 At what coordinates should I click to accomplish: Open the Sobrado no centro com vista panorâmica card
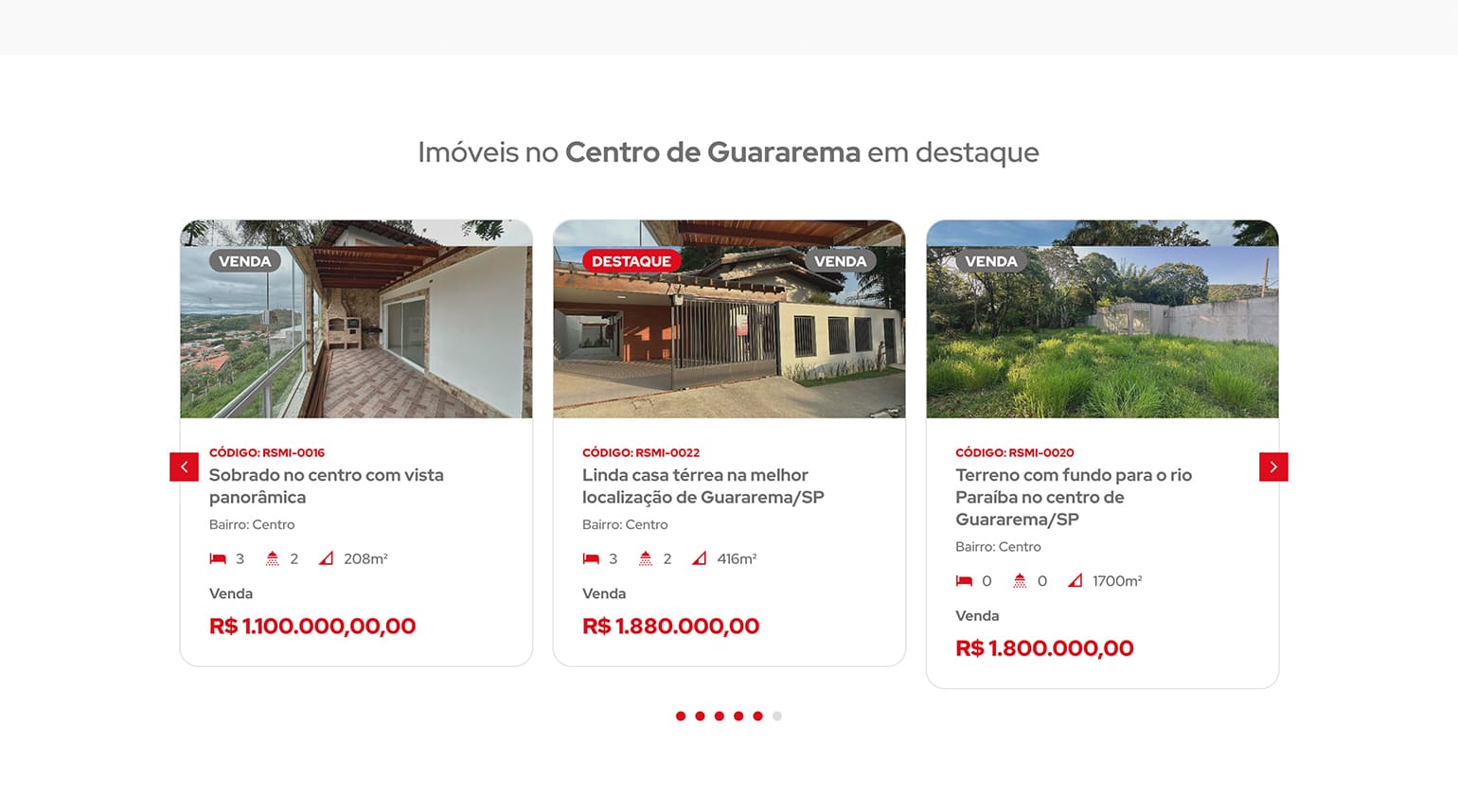pos(327,485)
